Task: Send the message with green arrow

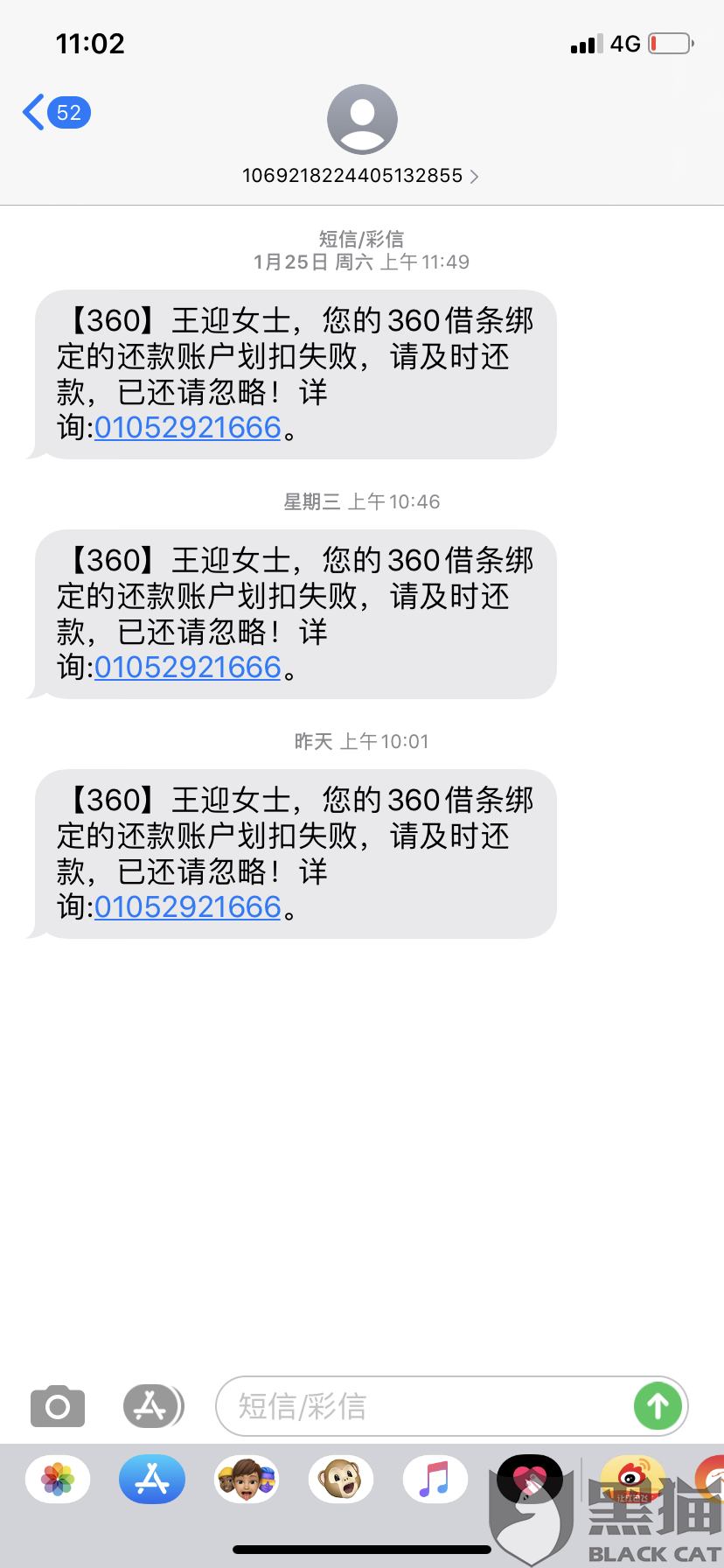Action: coord(658,1406)
